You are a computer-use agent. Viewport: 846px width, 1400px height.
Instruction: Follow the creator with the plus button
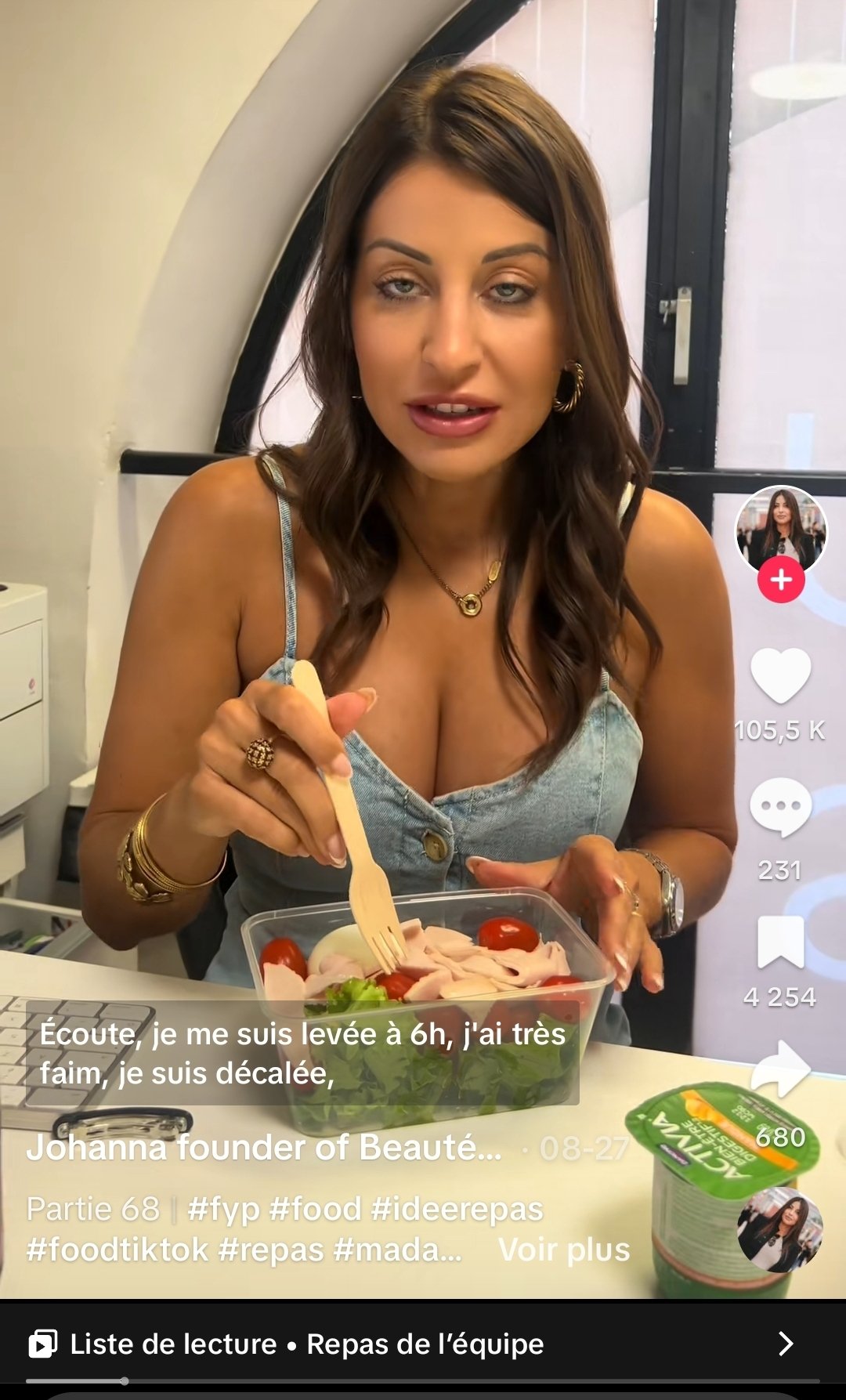781,580
